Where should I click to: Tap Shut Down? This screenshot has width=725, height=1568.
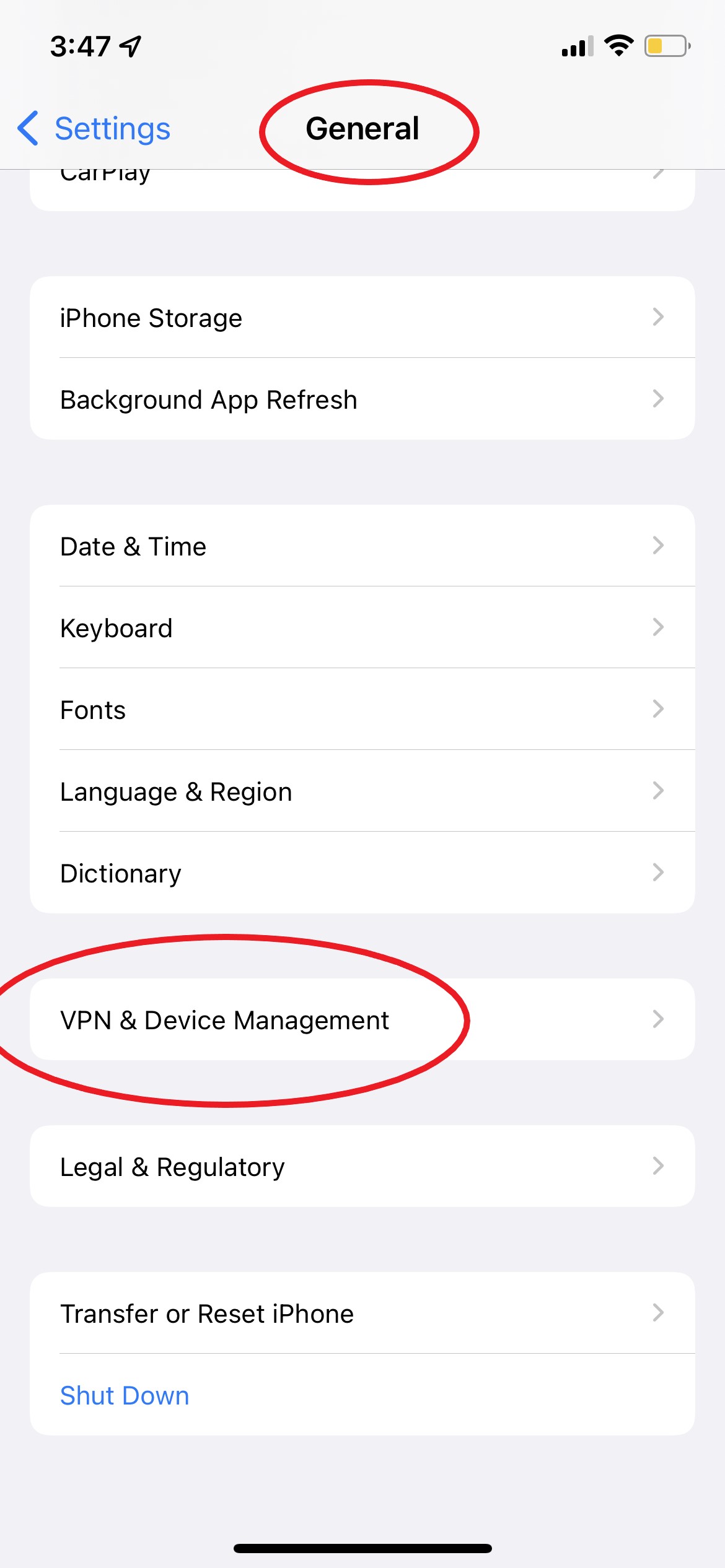click(x=124, y=1395)
